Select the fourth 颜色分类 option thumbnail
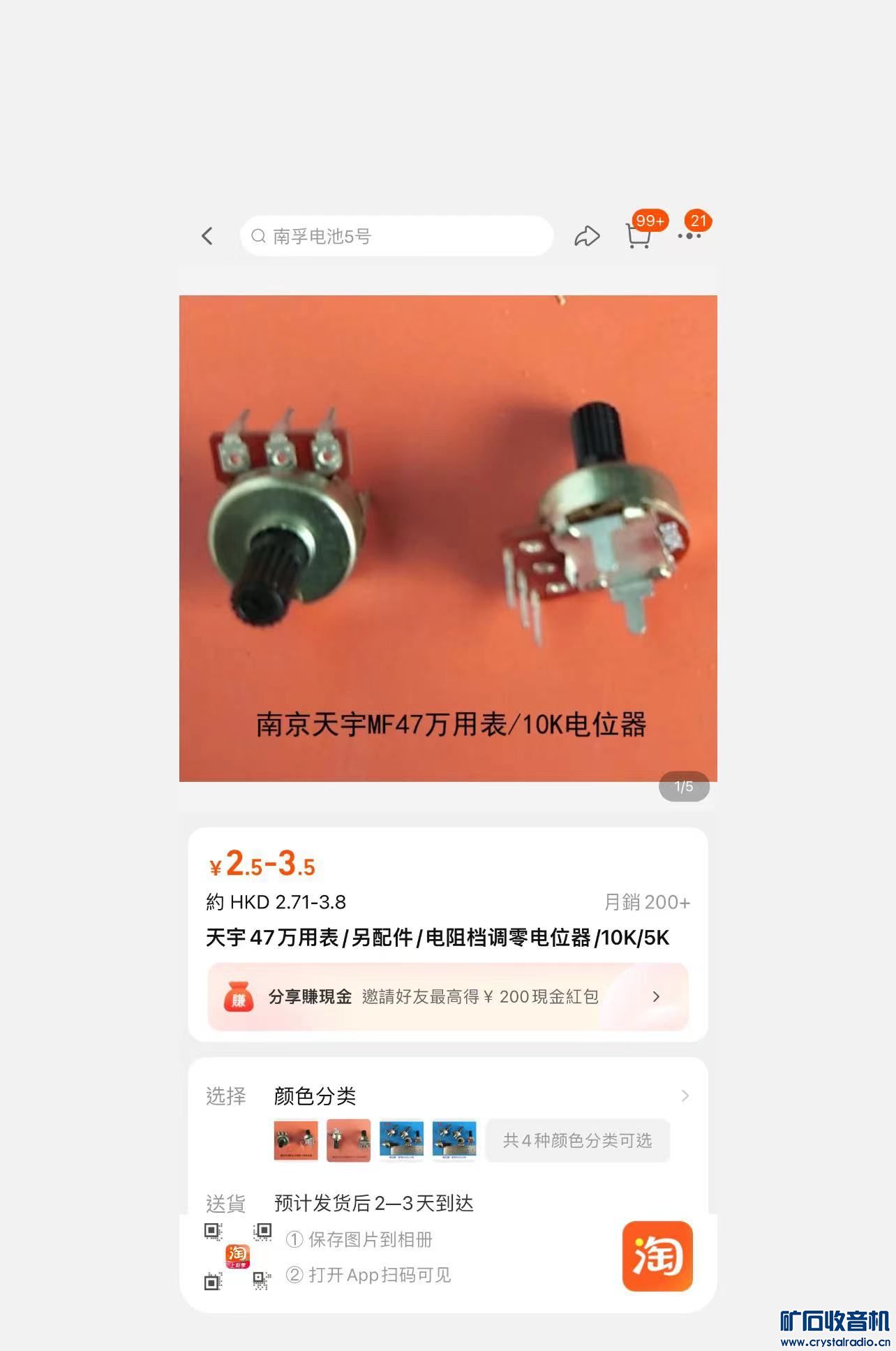This screenshot has height=1351, width=896. pyautogui.click(x=454, y=1140)
